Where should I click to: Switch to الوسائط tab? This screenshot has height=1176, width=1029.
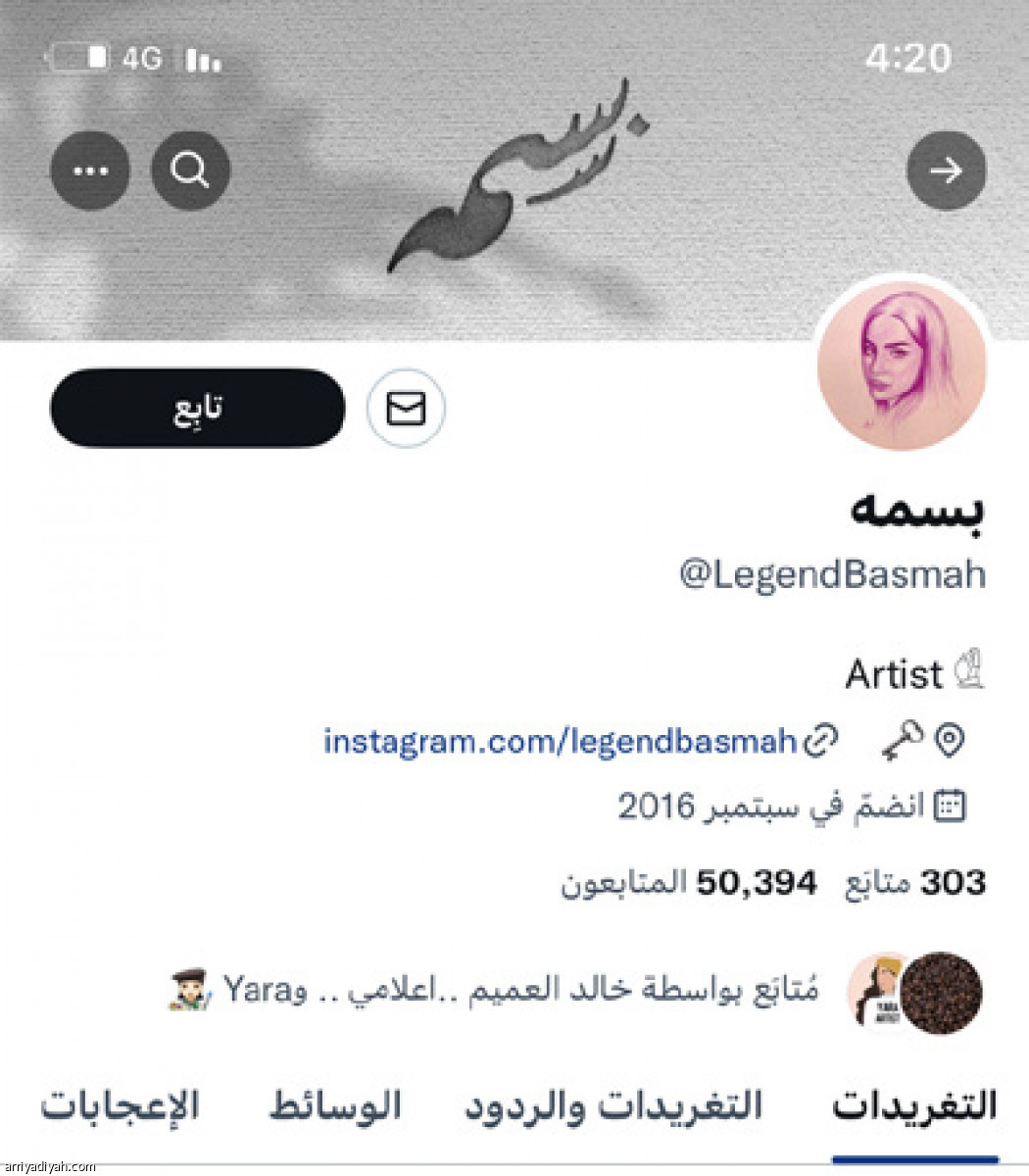(335, 1105)
